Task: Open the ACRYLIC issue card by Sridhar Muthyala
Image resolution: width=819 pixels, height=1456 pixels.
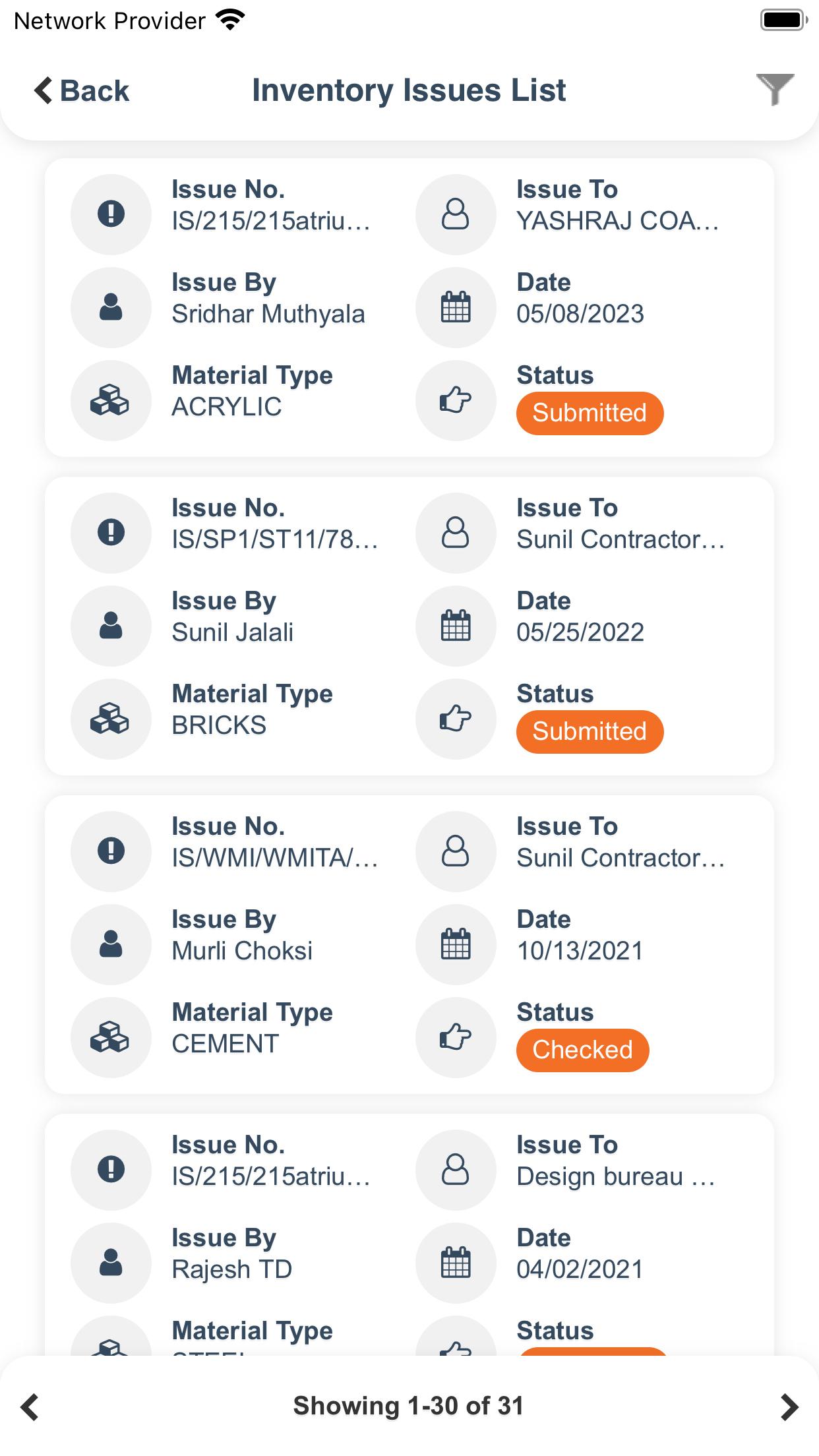Action: [x=409, y=307]
